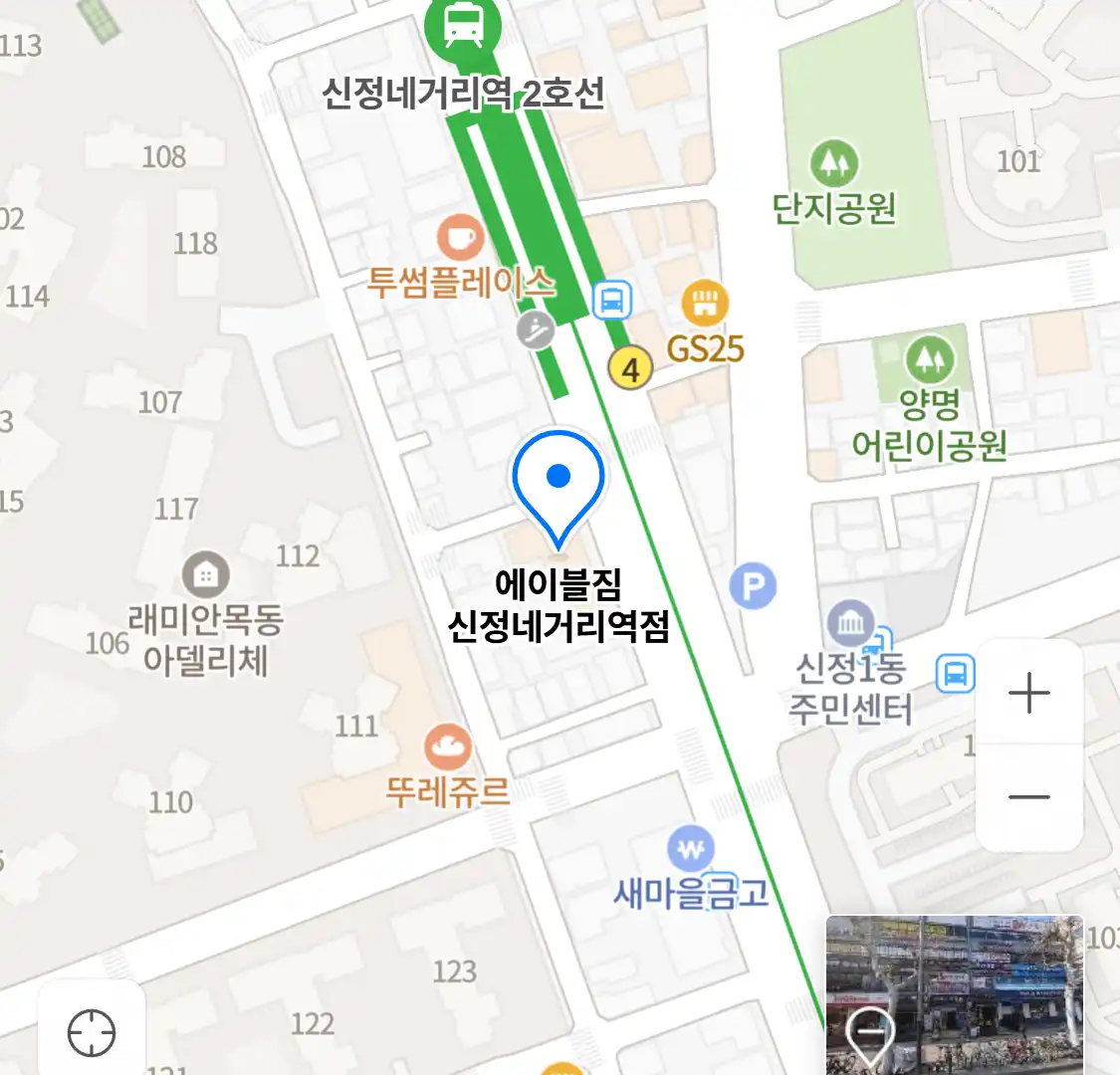Image resolution: width=1120 pixels, height=1075 pixels.
Task: Open the GS25 convenience store marker
Action: 704,303
